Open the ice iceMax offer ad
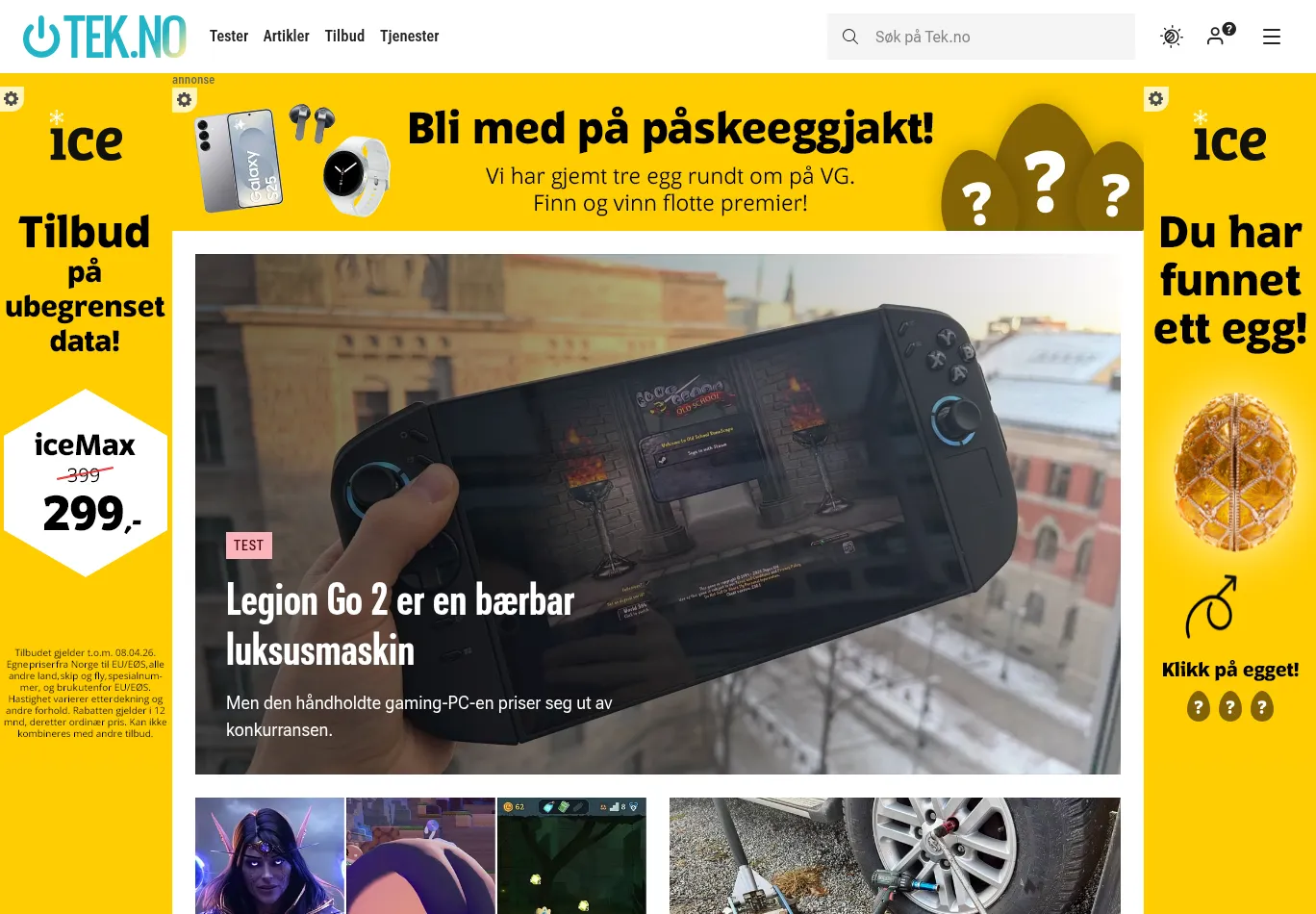The width and height of the screenshot is (1316, 914). click(x=86, y=481)
